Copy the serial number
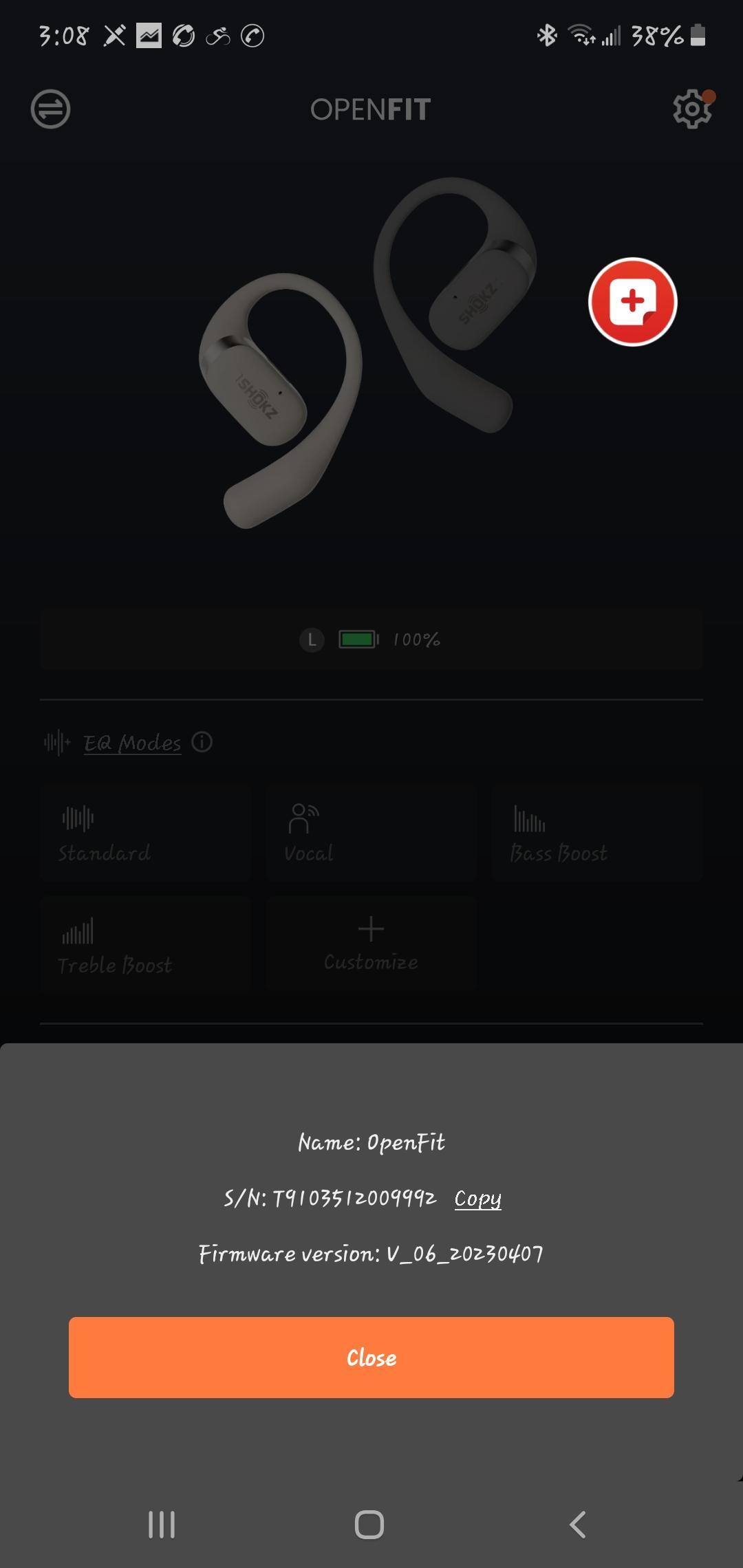Screen dimensions: 743x1568 tap(477, 1198)
